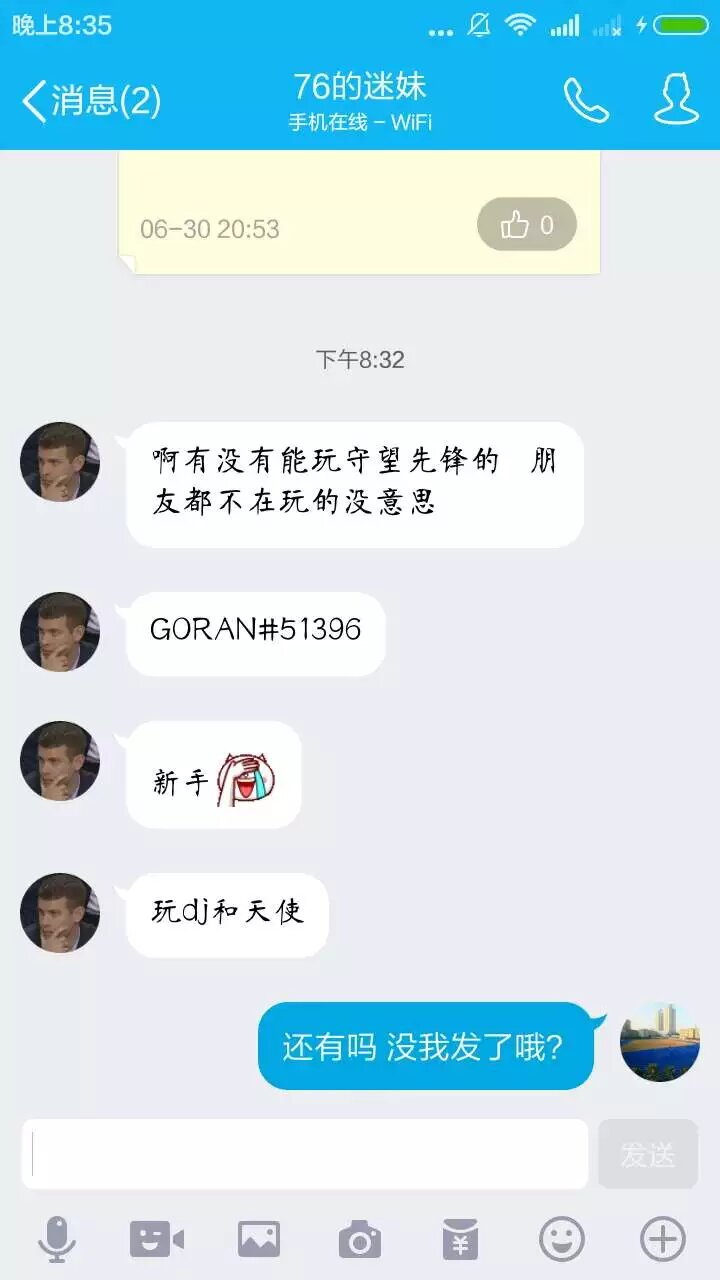
Task: Like the note dated 06-30 20:53
Action: pos(527,225)
